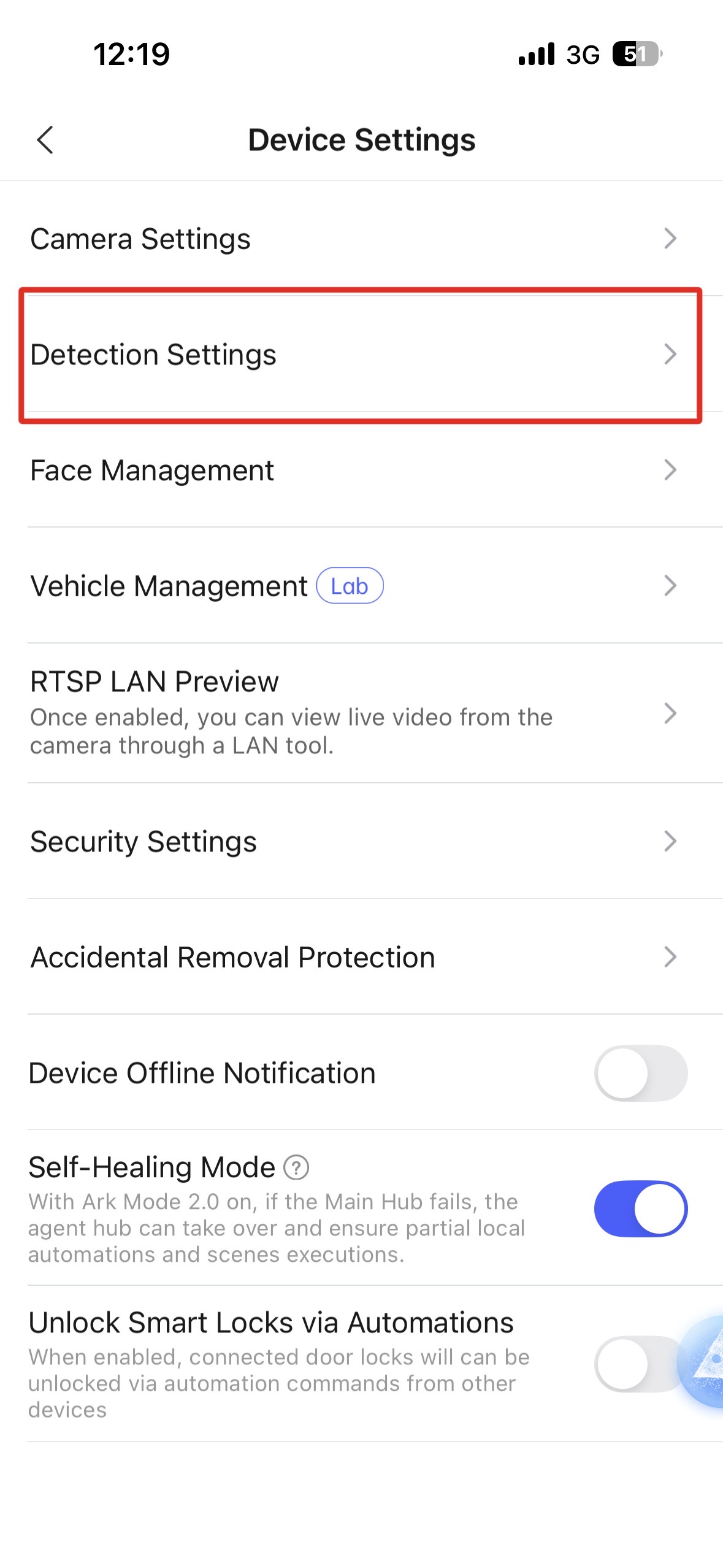Open the floating blue assistant bubble
This screenshot has height=1568, width=723.
tap(705, 1362)
